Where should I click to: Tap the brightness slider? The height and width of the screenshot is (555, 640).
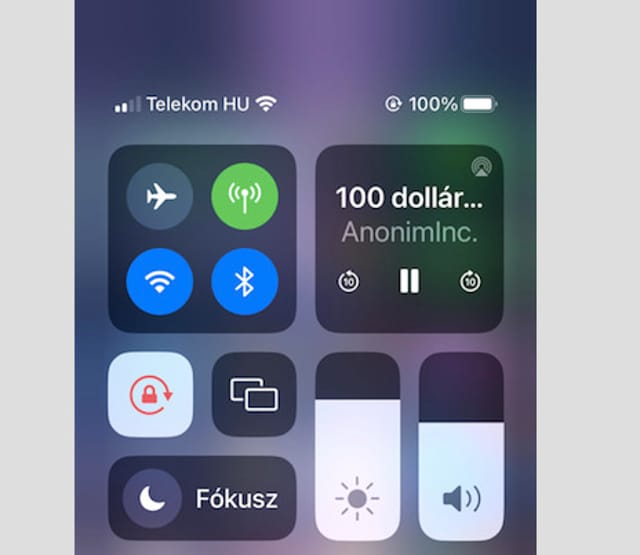(357, 460)
